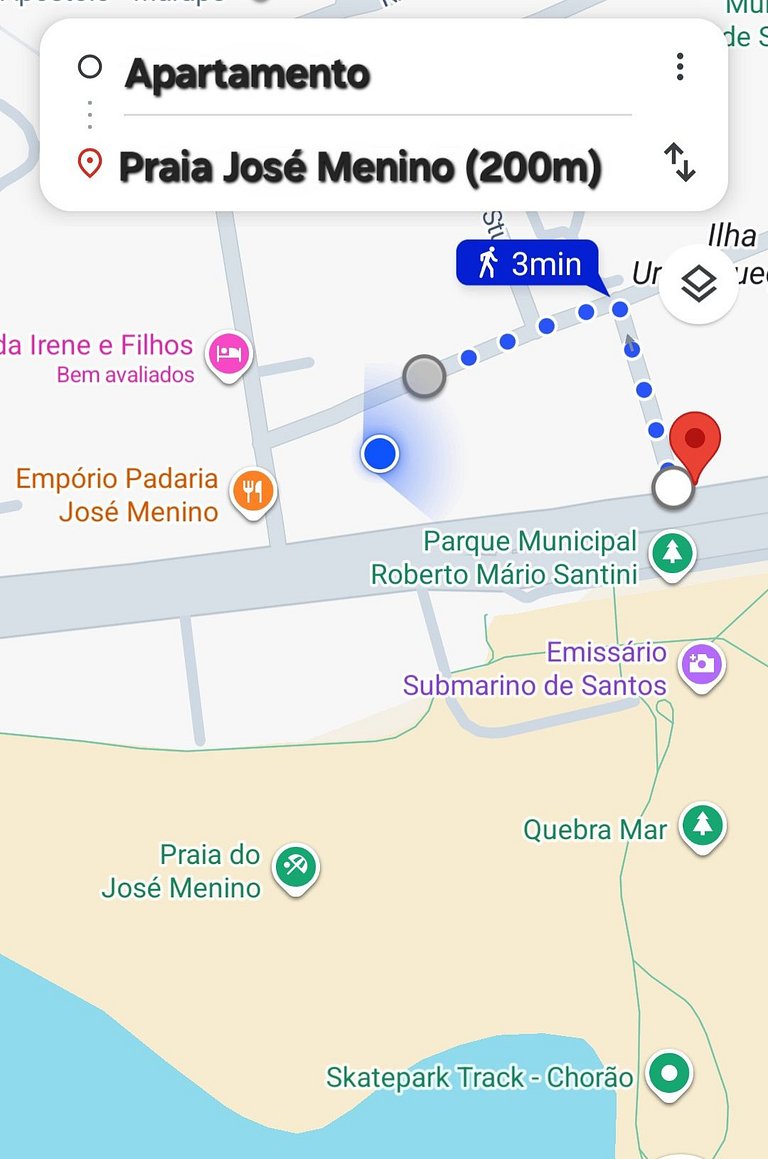Click the walking 3min route badge

pos(527,264)
